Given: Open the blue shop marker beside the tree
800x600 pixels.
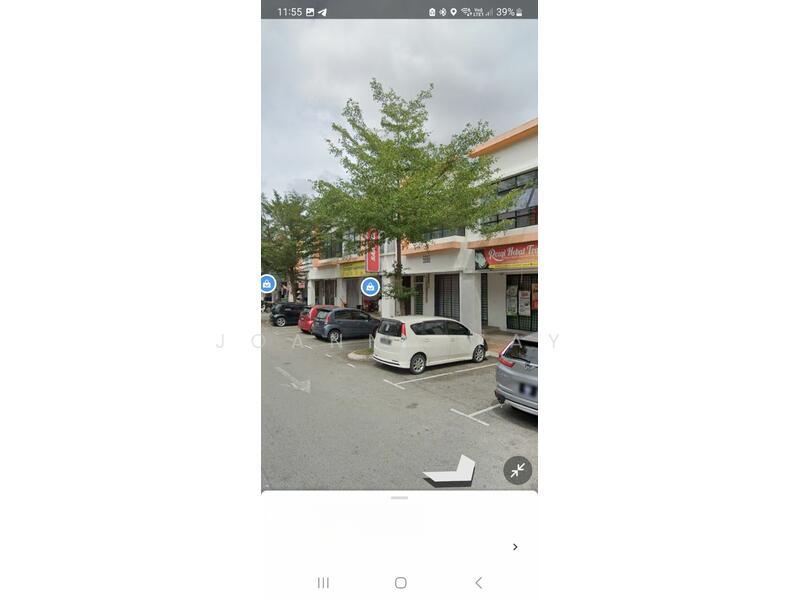Looking at the screenshot, I should (x=370, y=287).
